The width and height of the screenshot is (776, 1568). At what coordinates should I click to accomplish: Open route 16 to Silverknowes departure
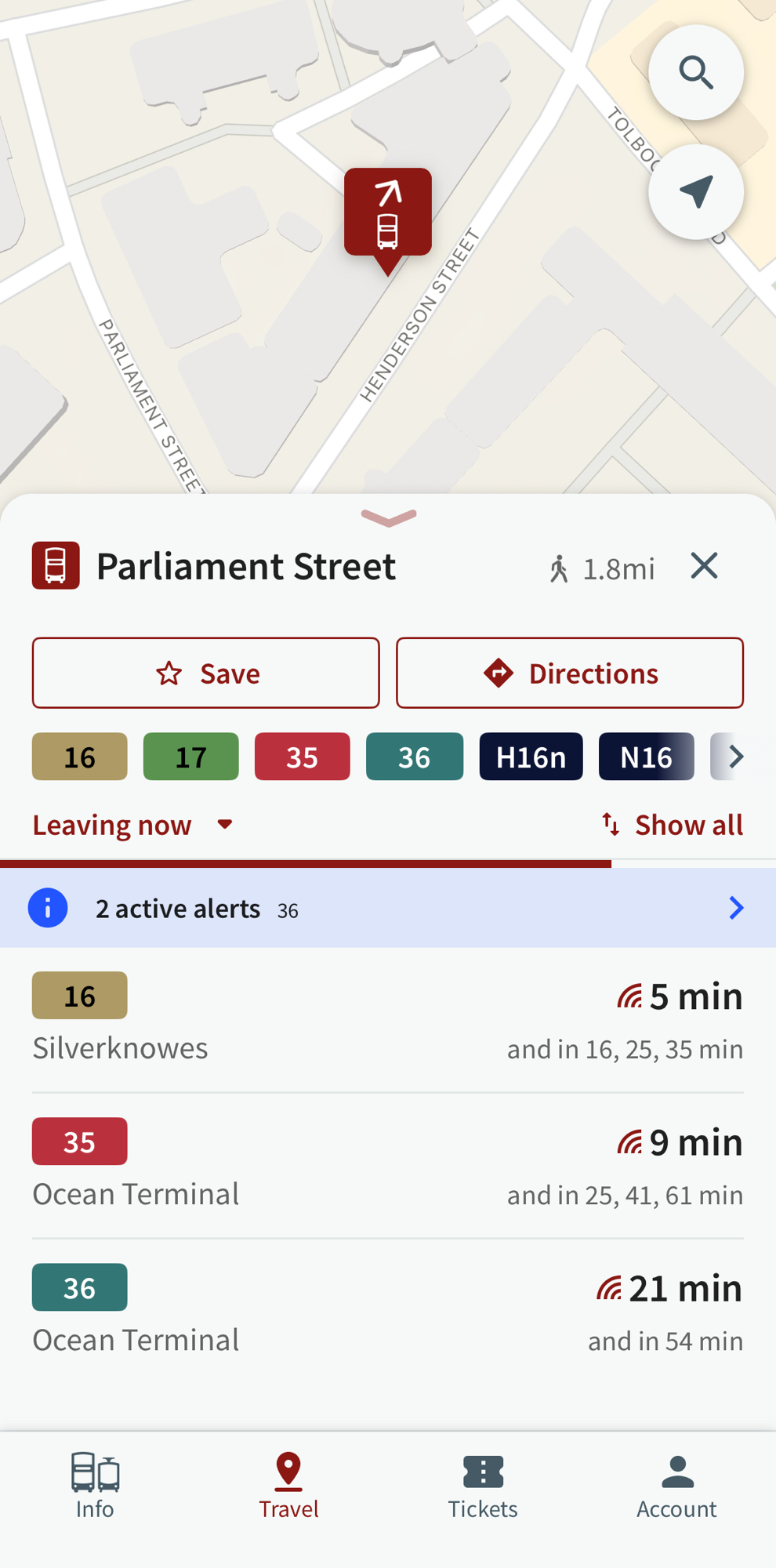pyautogui.click(x=388, y=1019)
